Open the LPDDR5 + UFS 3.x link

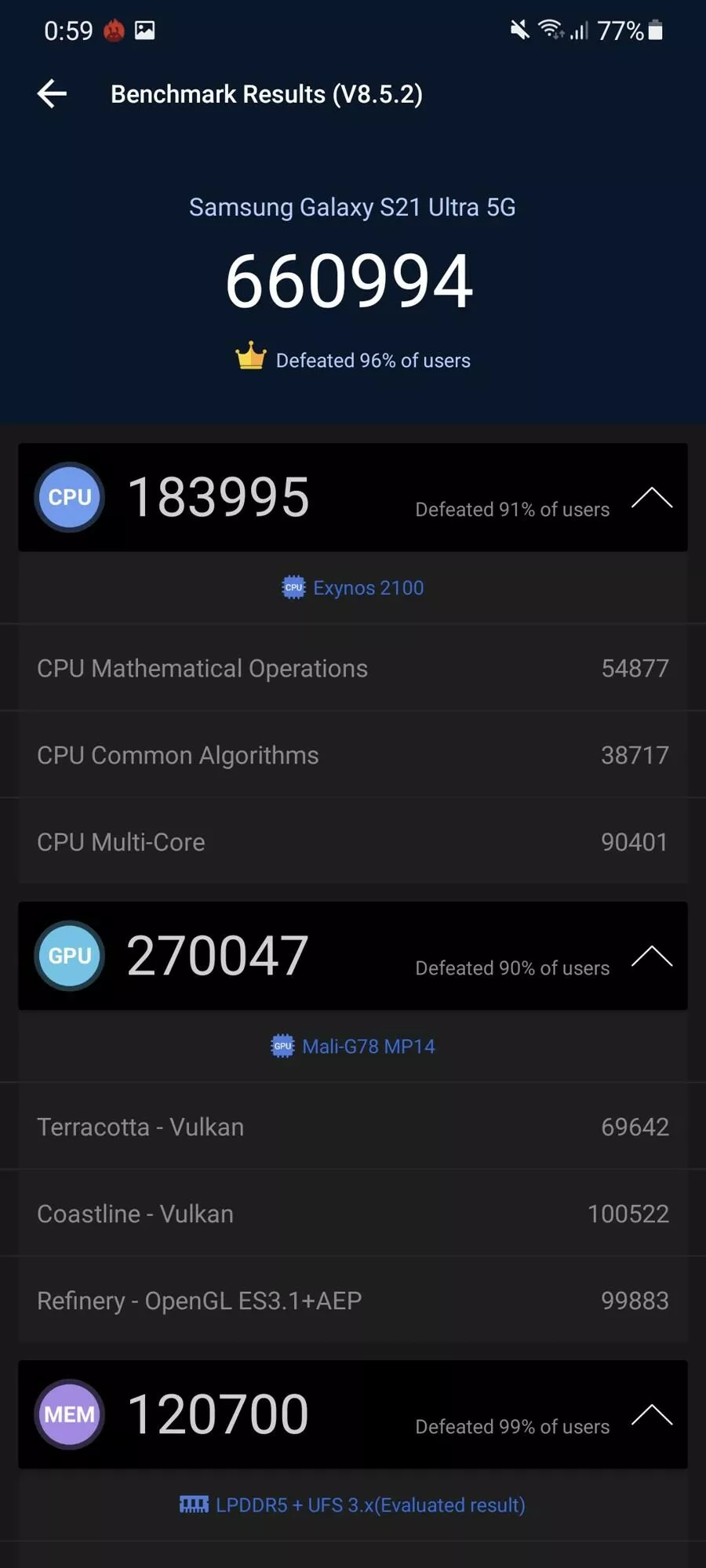tap(352, 1504)
